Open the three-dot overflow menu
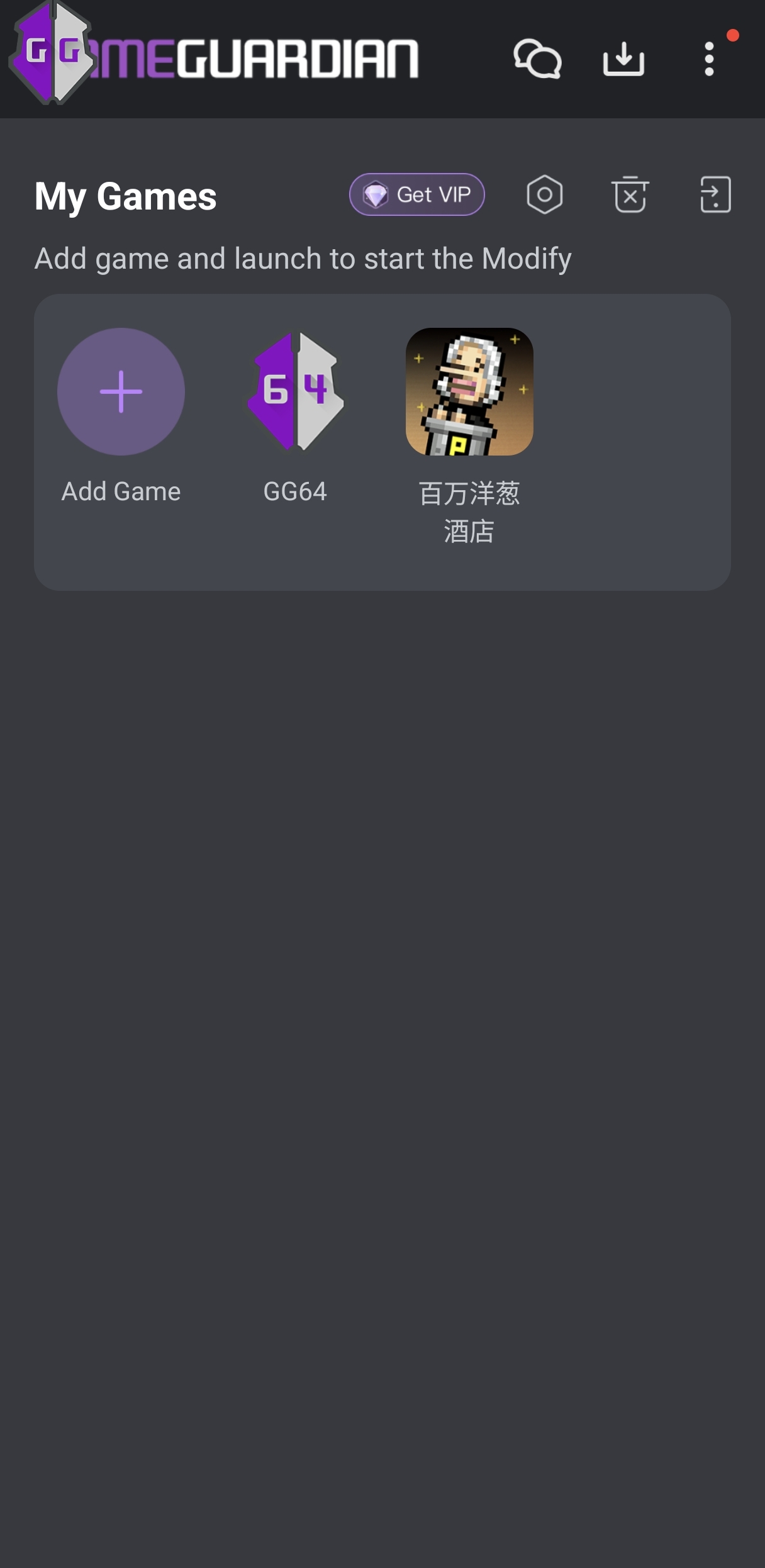The image size is (765, 1568). click(709, 59)
